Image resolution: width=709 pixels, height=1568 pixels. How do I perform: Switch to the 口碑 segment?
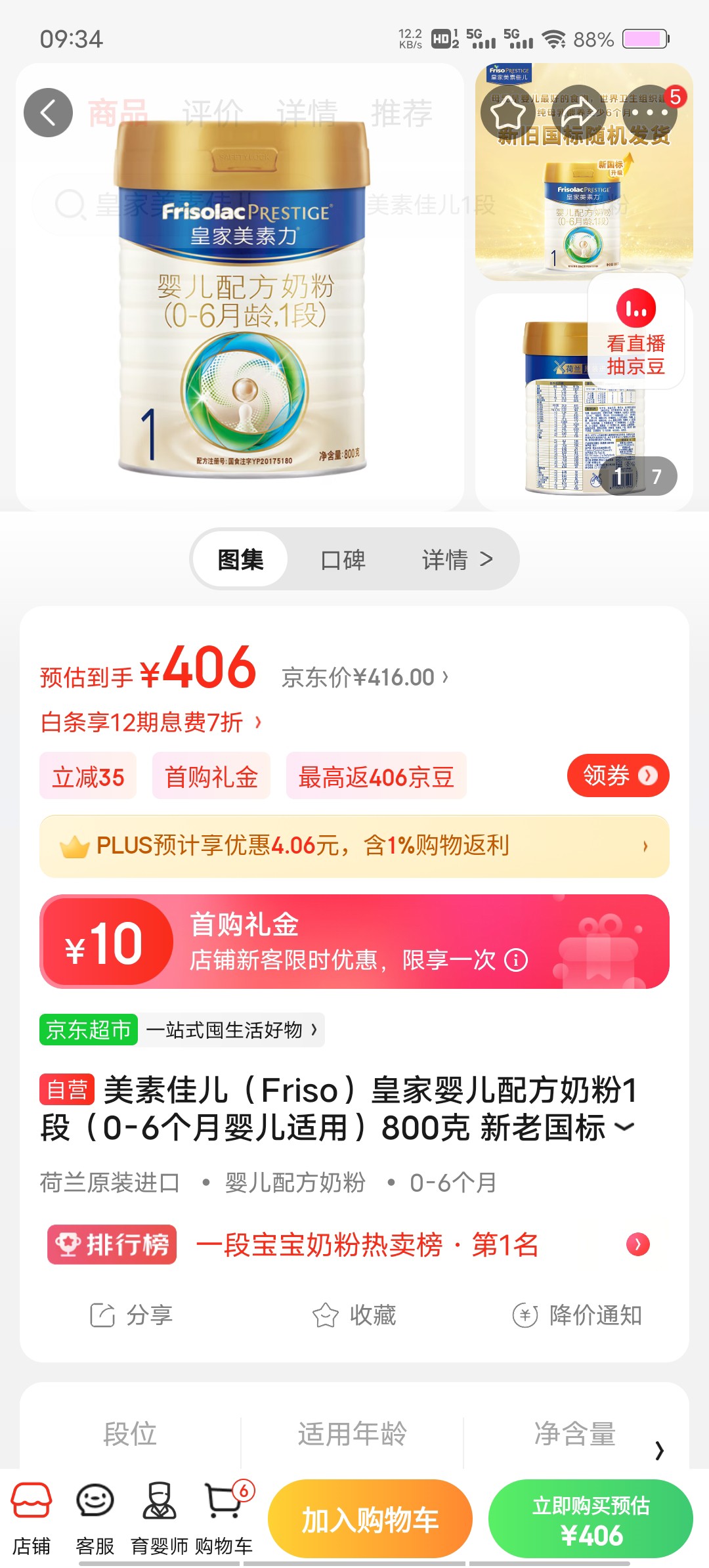[343, 560]
